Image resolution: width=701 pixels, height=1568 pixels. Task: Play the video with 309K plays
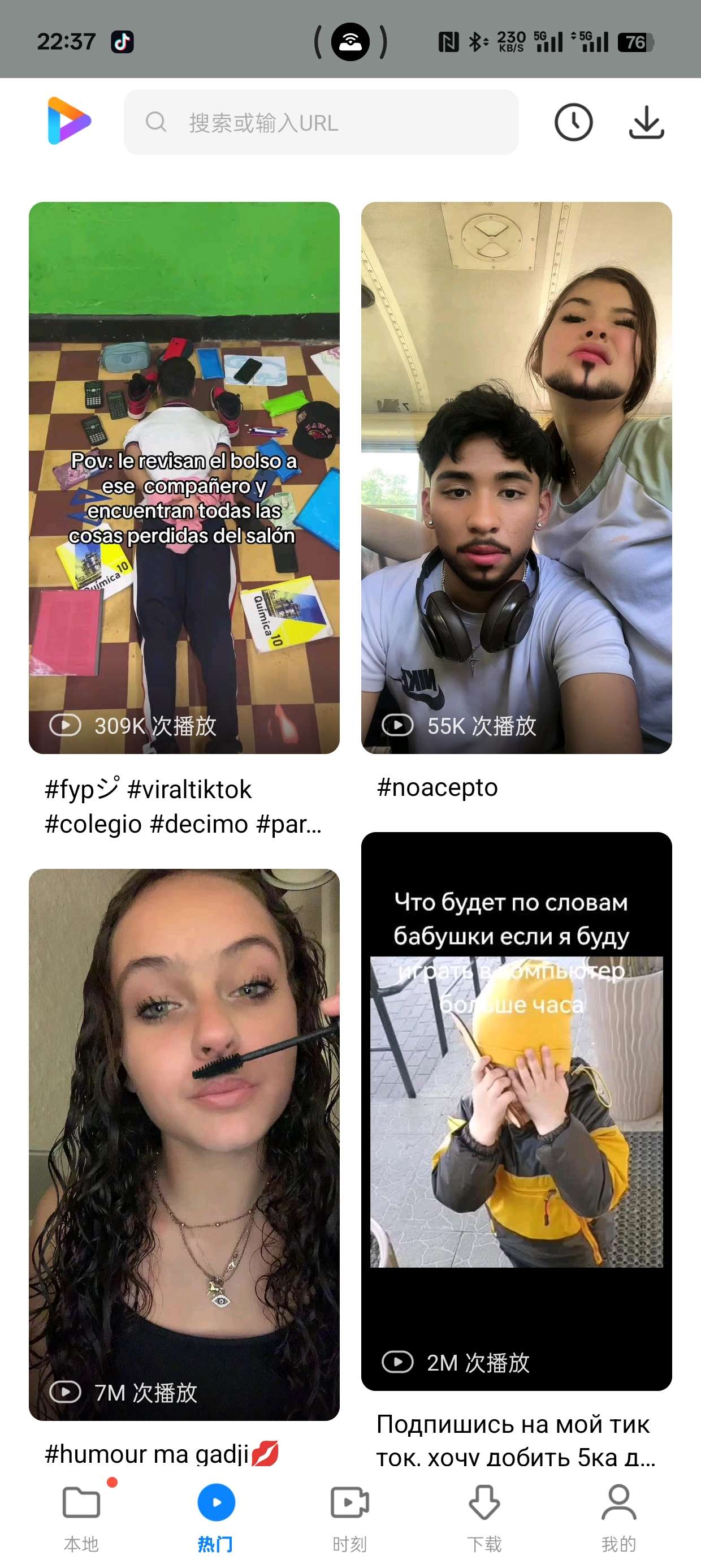pyautogui.click(x=184, y=477)
